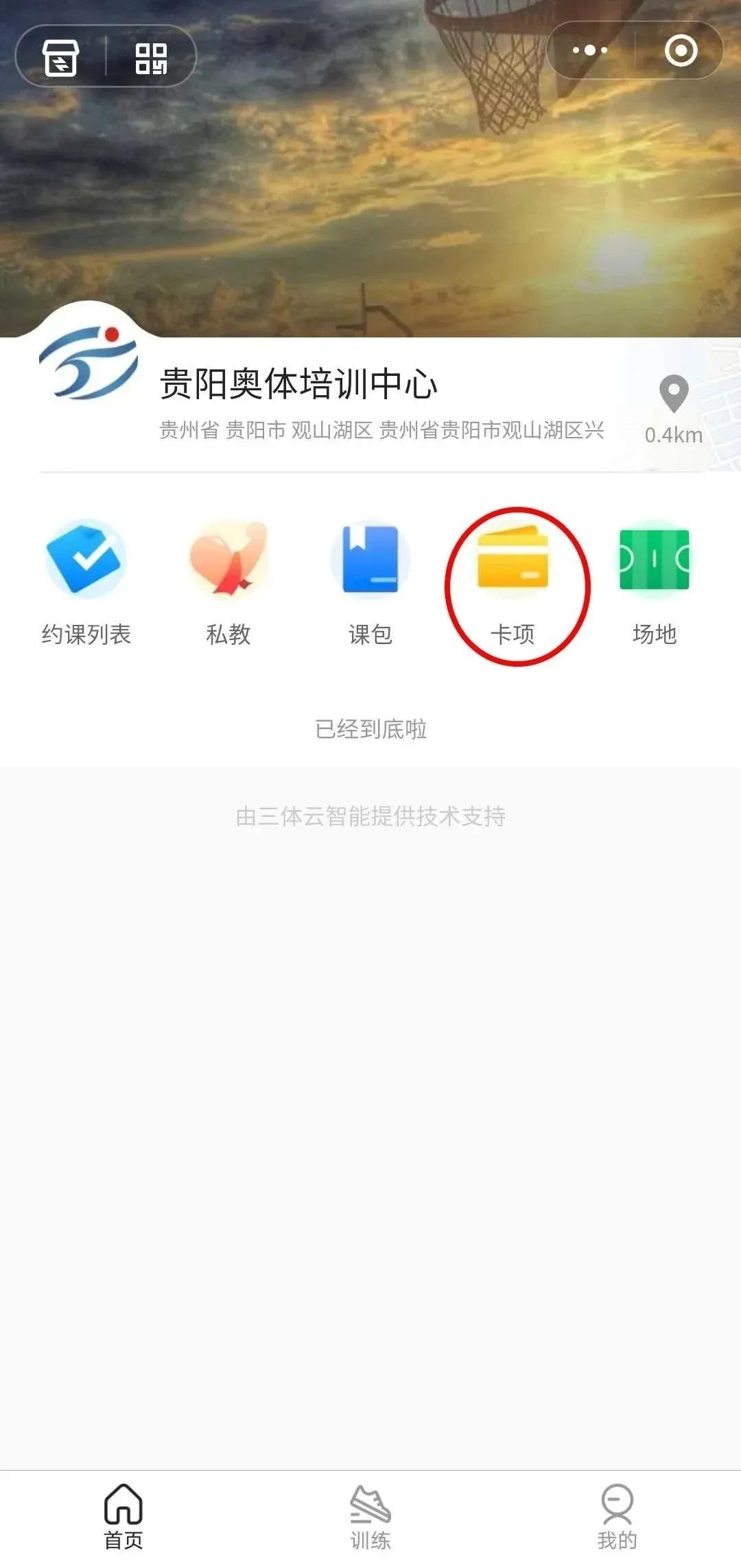Image resolution: width=741 pixels, height=1568 pixels.
Task: Tap the 0.4km distance label
Action: coord(674,433)
